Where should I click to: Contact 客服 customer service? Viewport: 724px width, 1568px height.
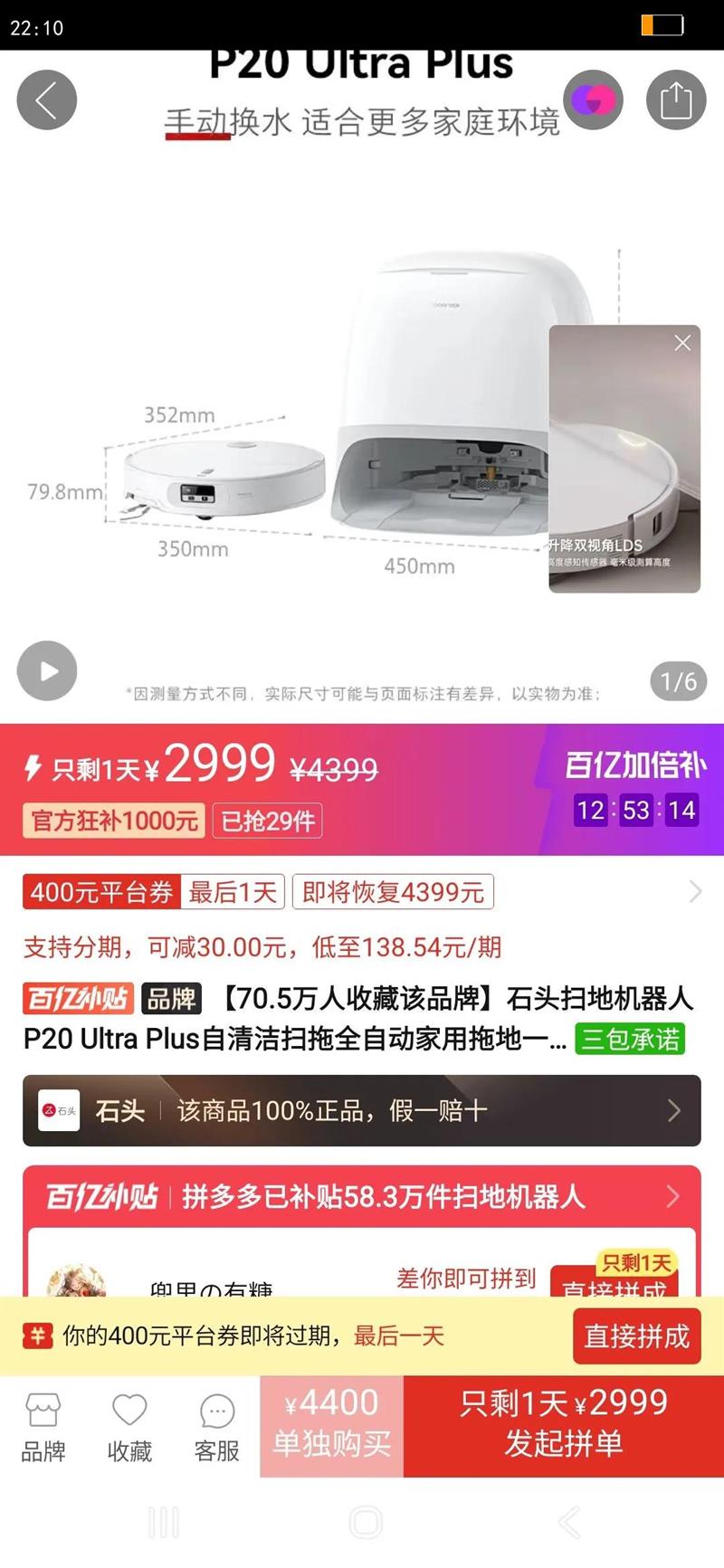coord(217,1428)
